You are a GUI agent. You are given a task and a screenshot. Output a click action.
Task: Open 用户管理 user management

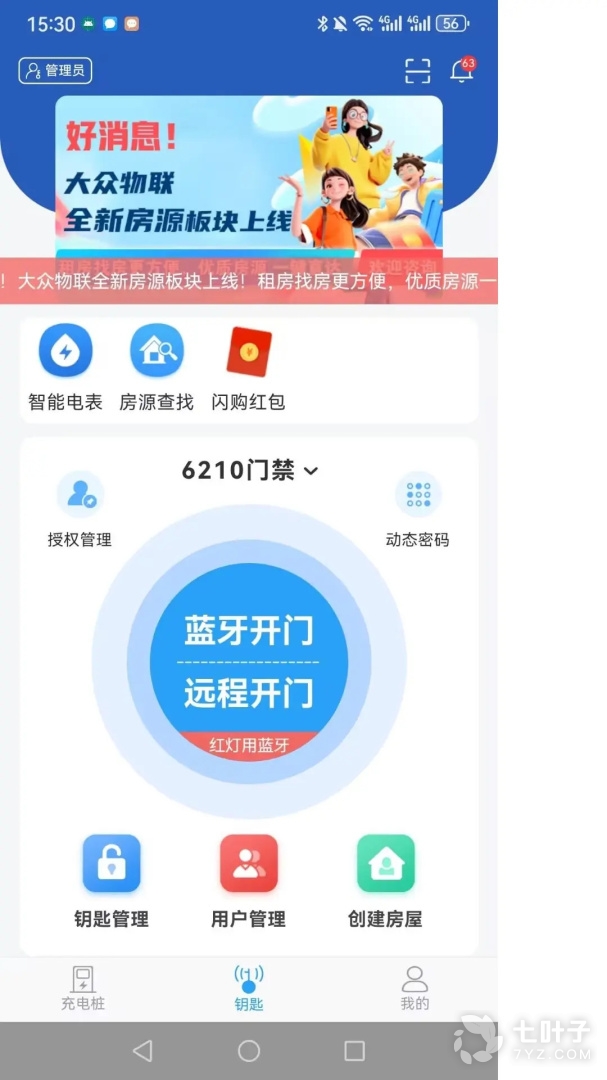(x=249, y=880)
